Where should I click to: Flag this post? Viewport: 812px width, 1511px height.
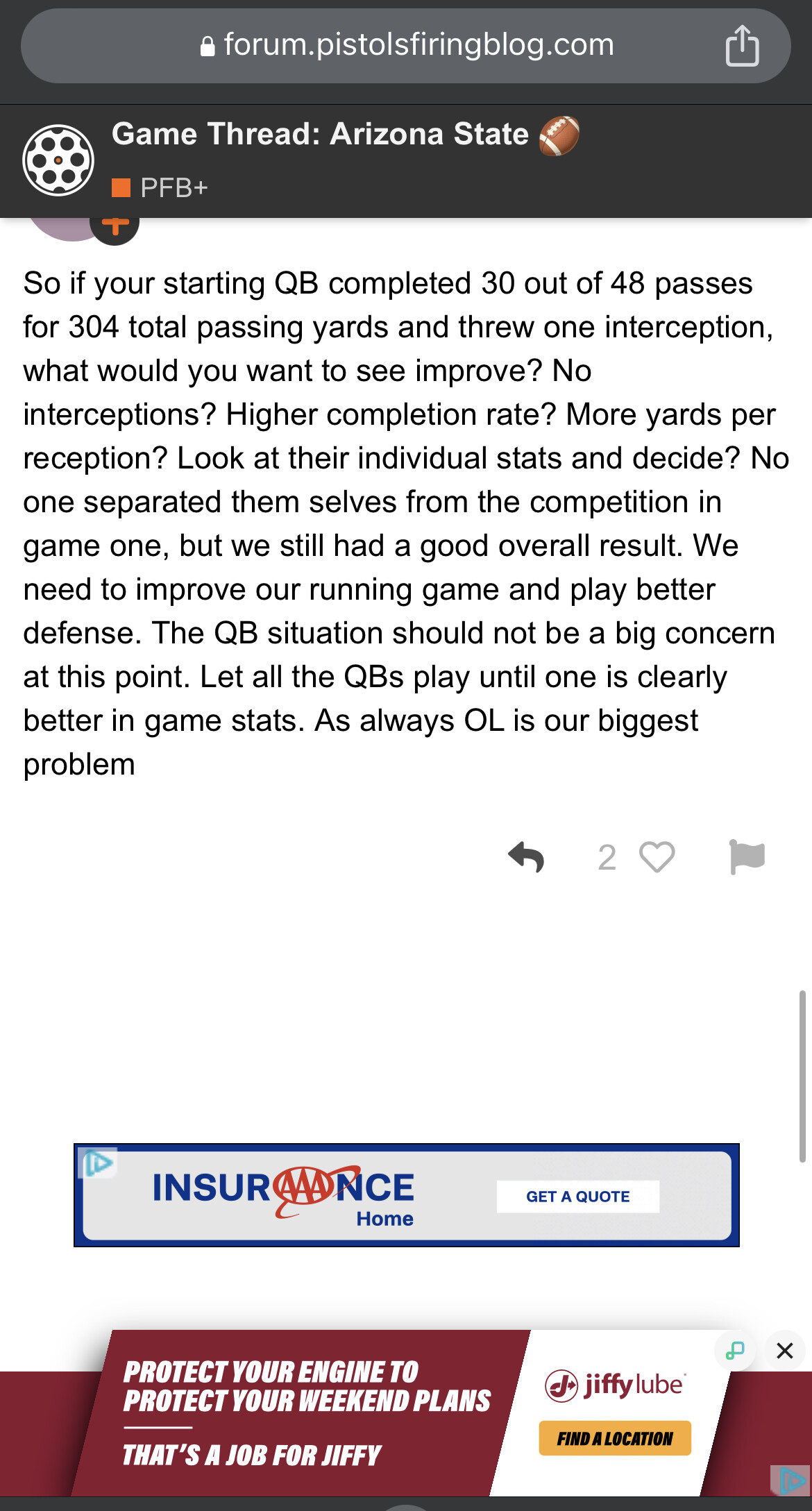(x=747, y=856)
